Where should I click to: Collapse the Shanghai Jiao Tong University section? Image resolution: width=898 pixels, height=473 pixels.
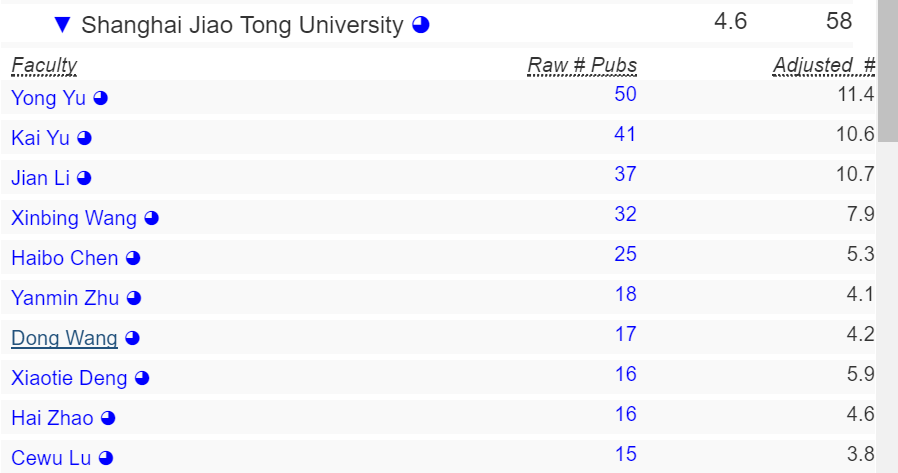click(x=63, y=25)
